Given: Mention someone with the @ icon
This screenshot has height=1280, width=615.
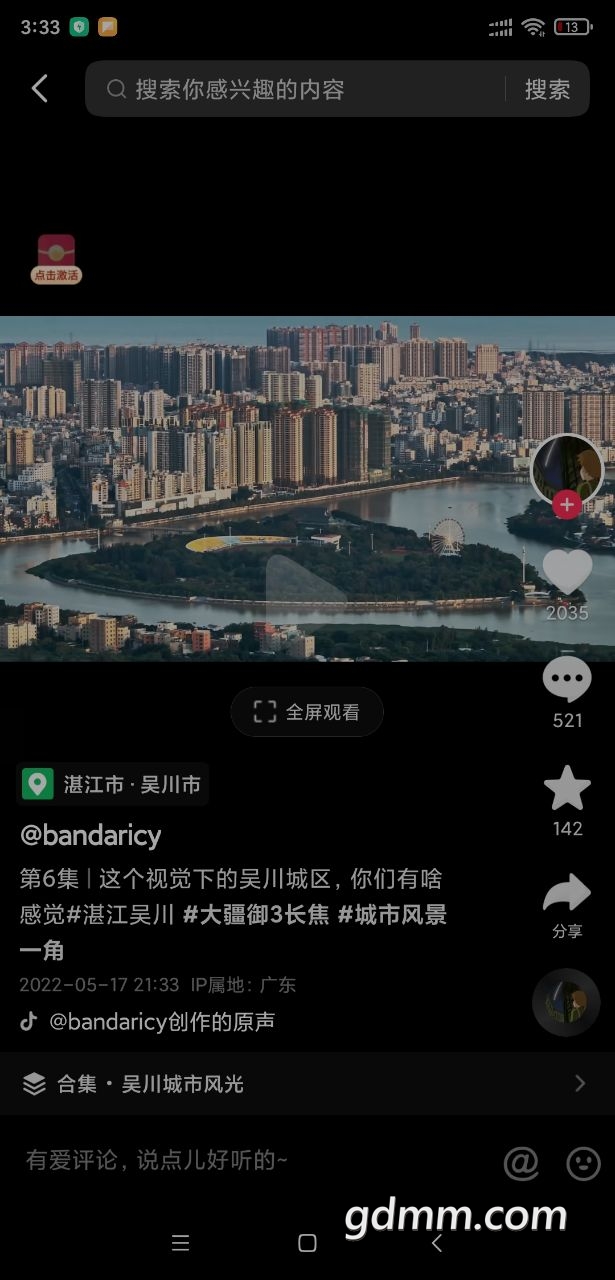Looking at the screenshot, I should click(521, 1162).
